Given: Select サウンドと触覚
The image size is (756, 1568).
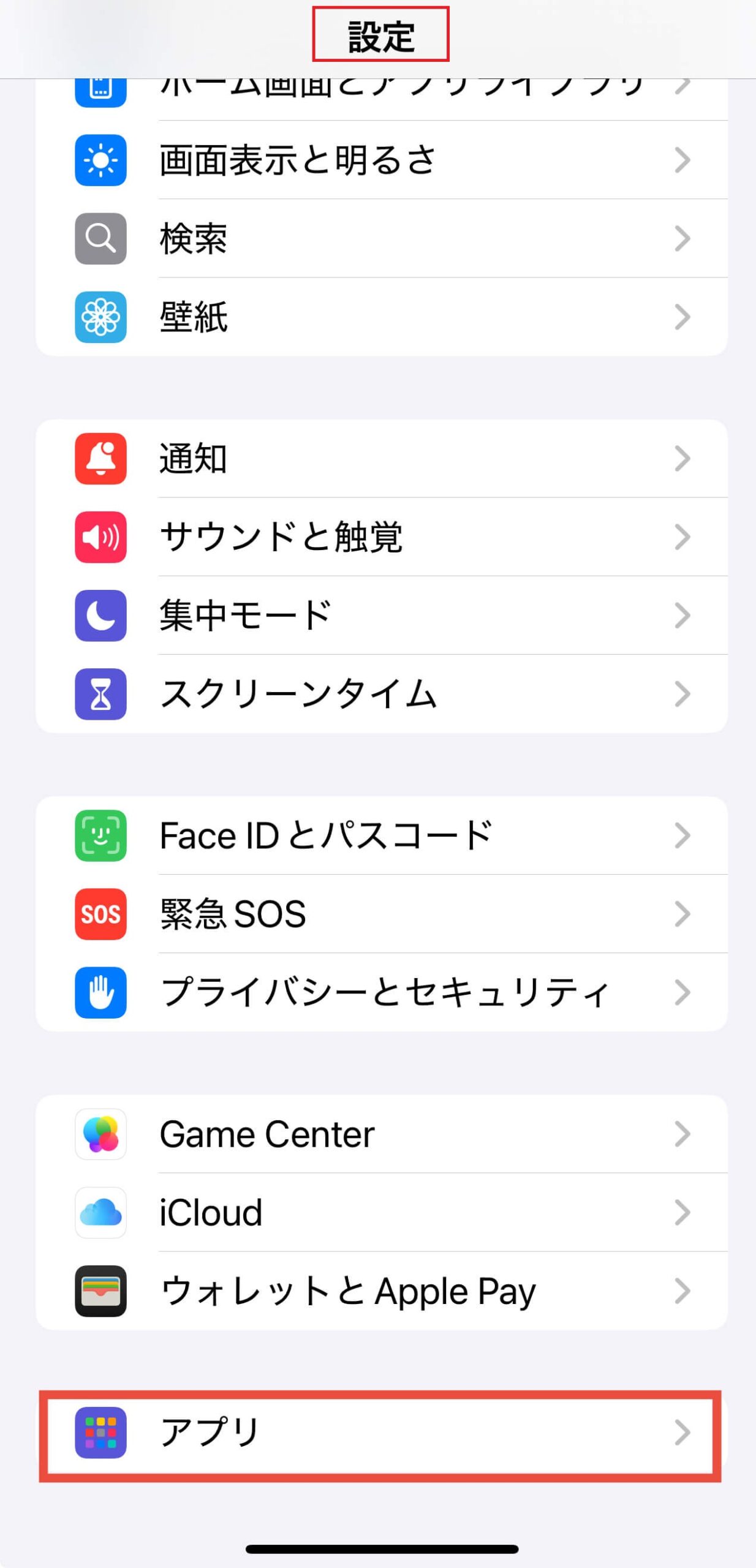Looking at the screenshot, I should coord(380,537).
